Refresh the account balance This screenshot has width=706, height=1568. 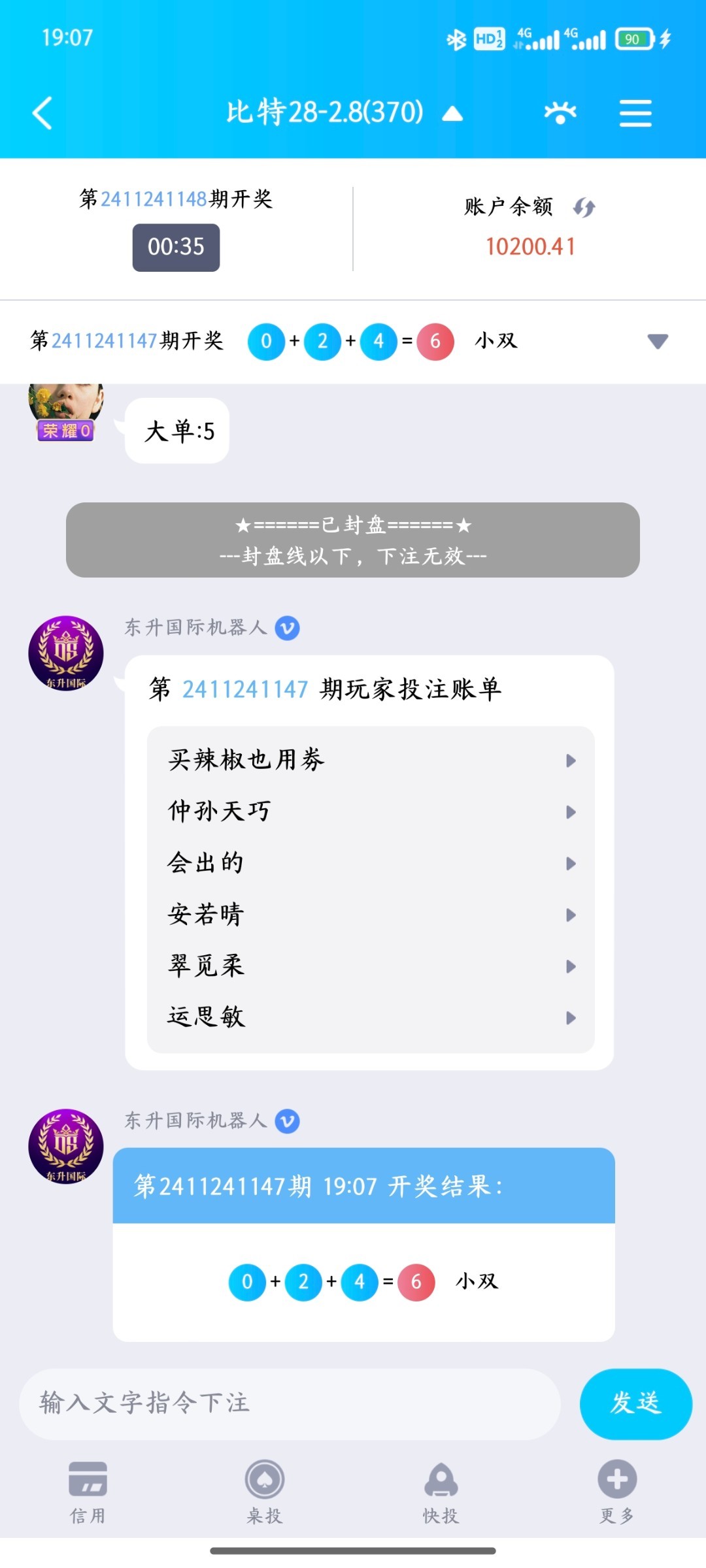click(584, 208)
